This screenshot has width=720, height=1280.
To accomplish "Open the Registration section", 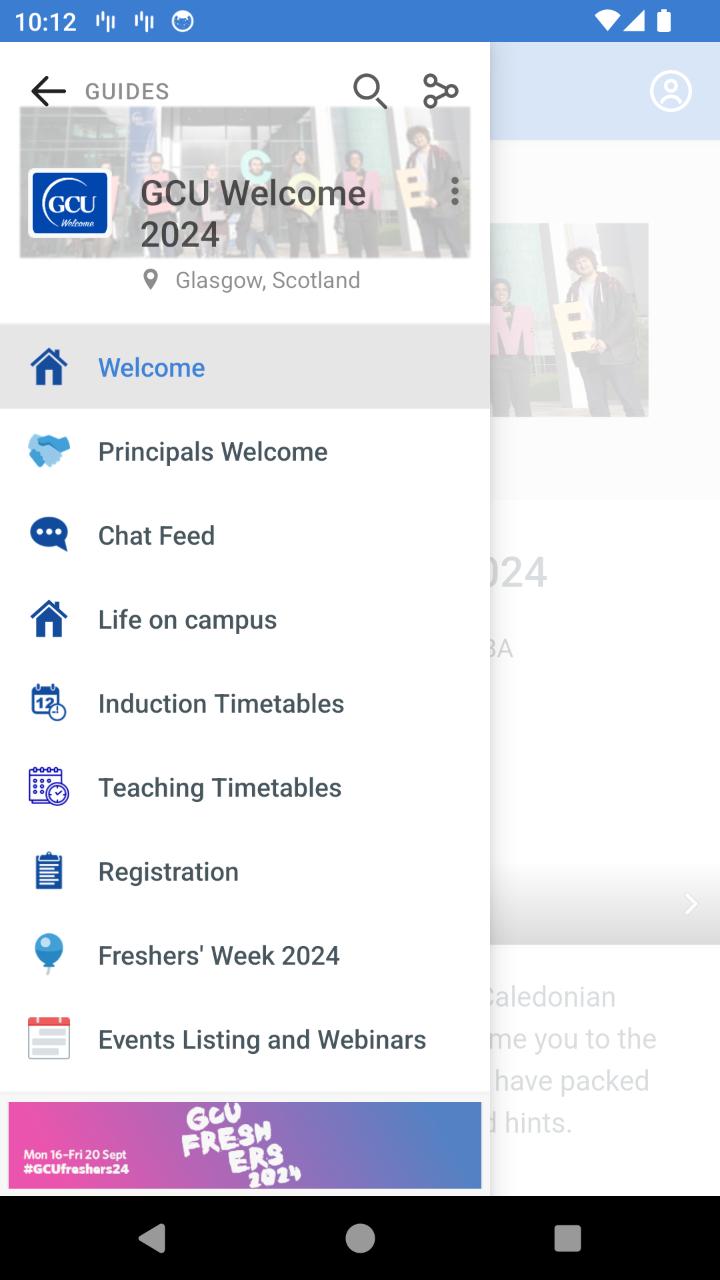I will 245,871.
